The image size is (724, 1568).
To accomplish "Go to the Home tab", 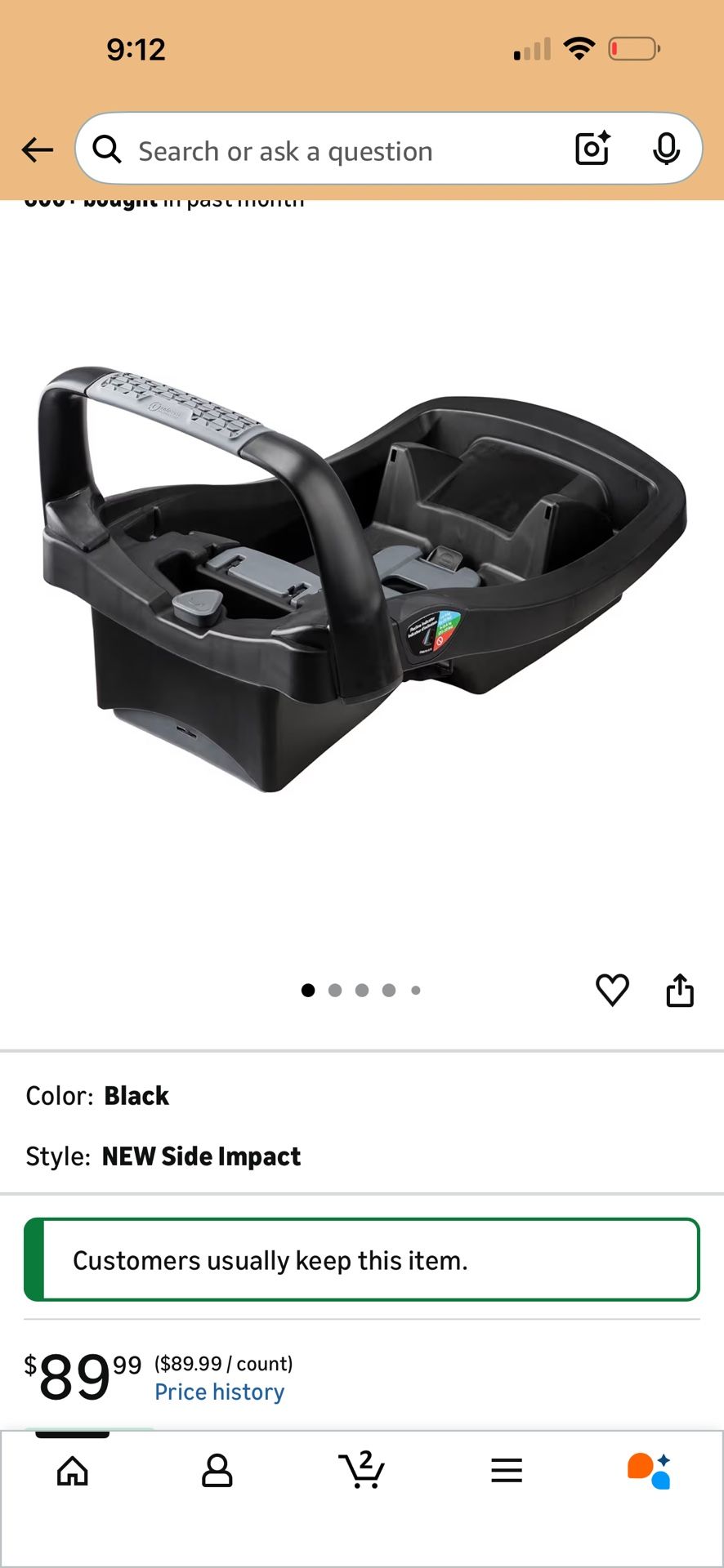I will [73, 1471].
